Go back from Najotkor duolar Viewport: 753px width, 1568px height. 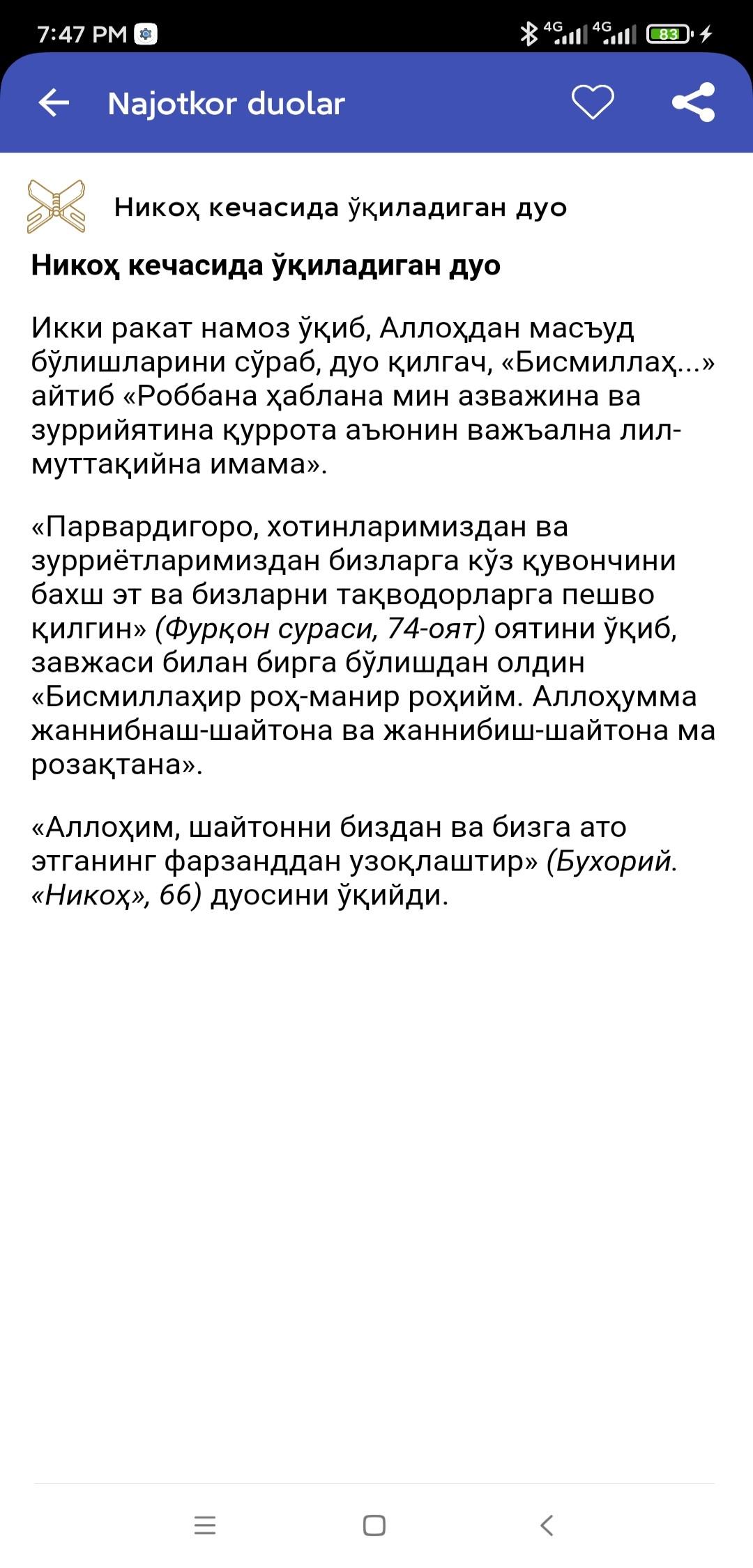click(54, 103)
